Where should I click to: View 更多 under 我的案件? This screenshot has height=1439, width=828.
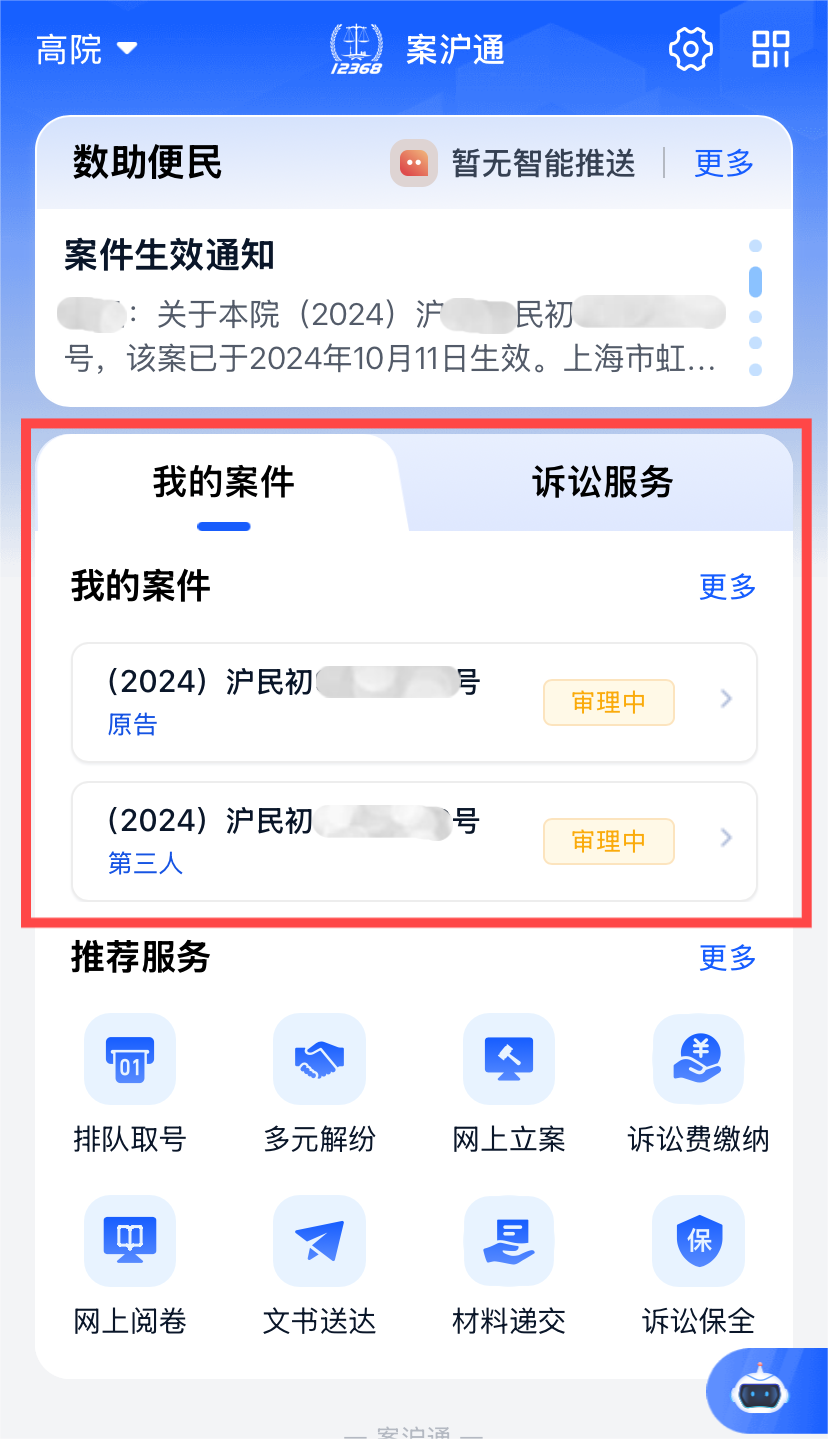727,587
